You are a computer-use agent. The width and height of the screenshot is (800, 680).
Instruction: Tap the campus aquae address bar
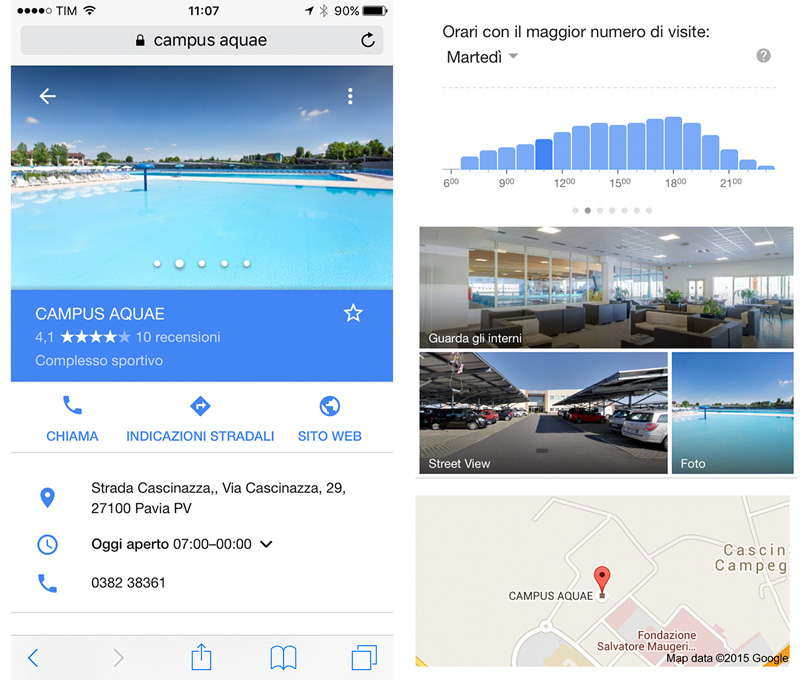pyautogui.click(x=200, y=41)
